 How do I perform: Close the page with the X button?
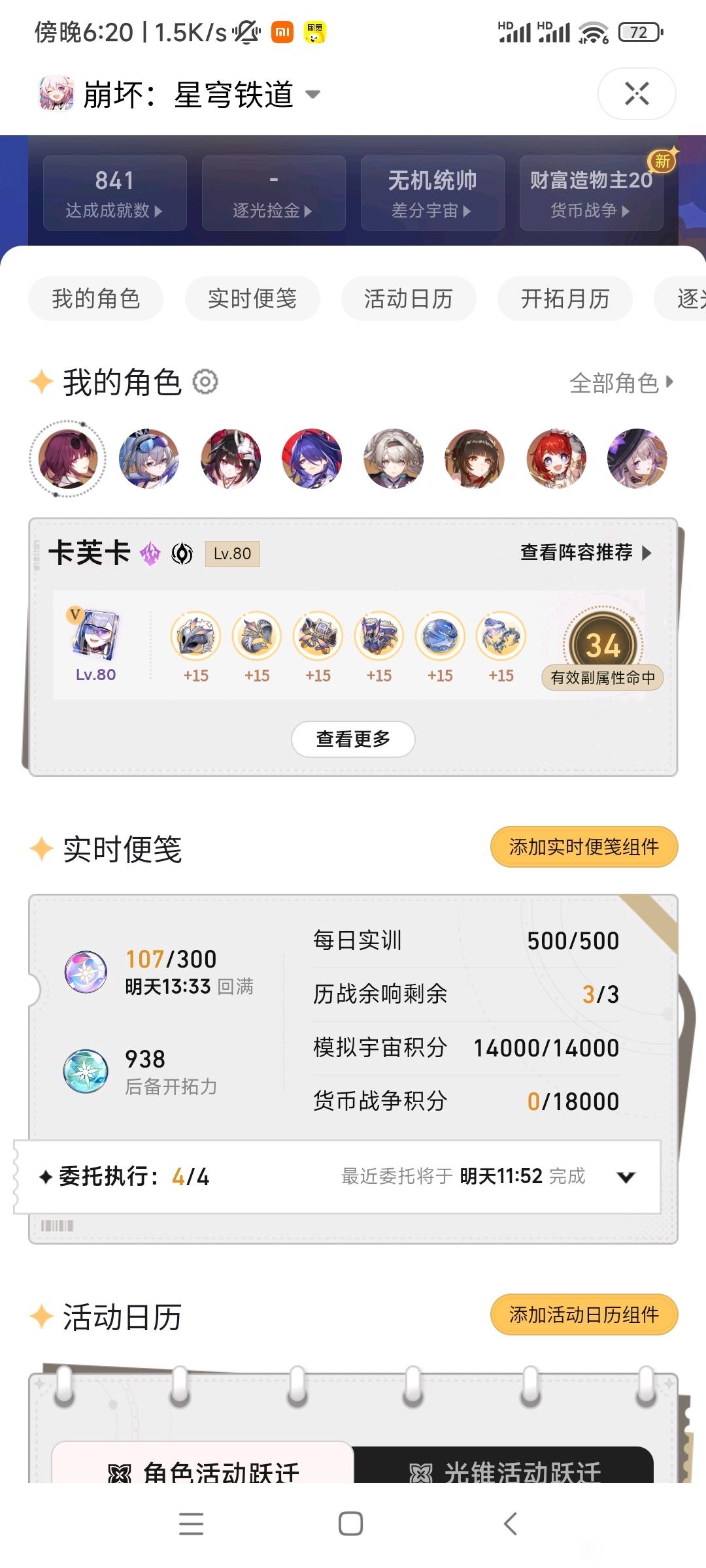click(636, 93)
